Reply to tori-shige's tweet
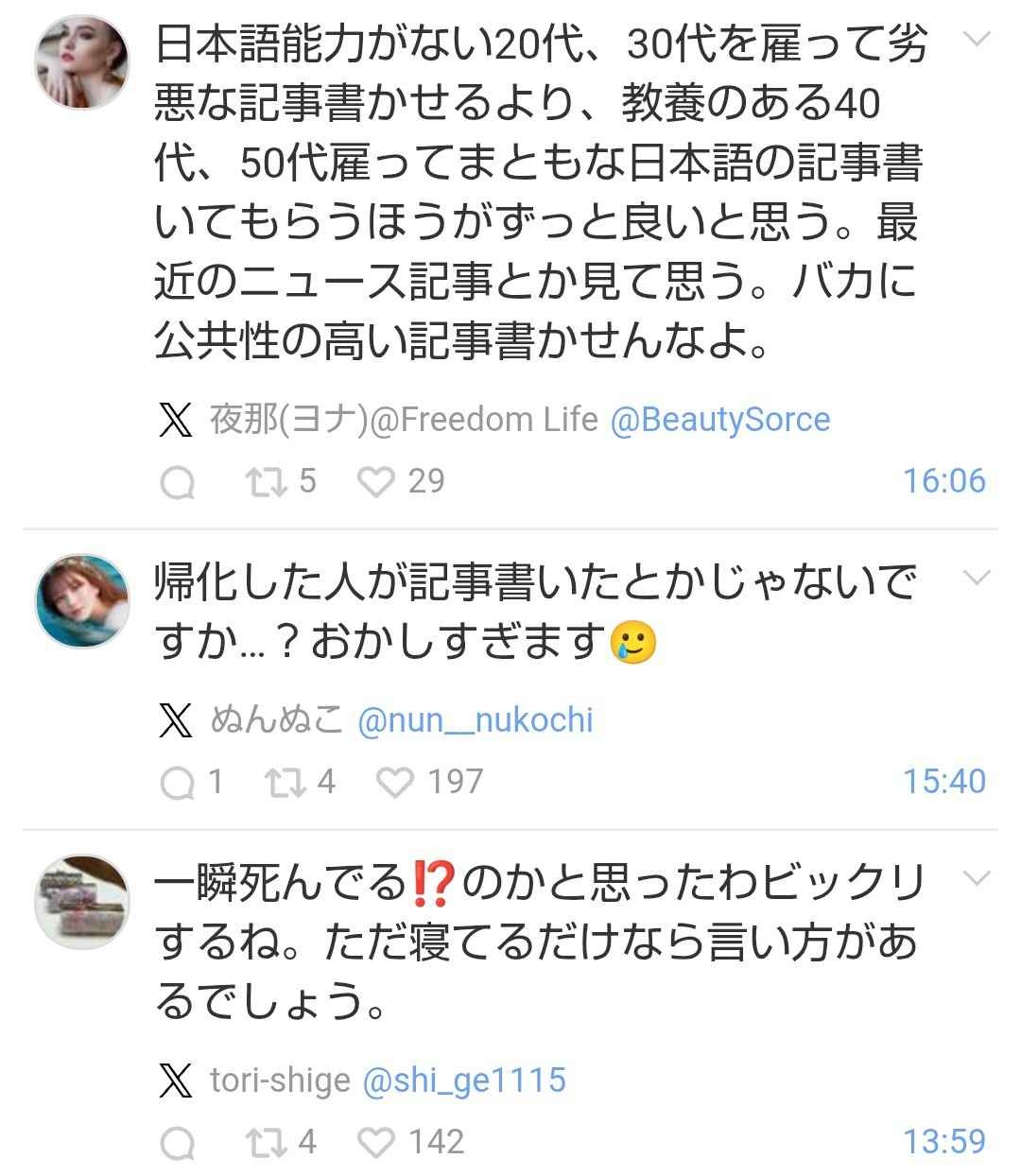Viewport: 1021px width, 1176px height. point(177,1143)
